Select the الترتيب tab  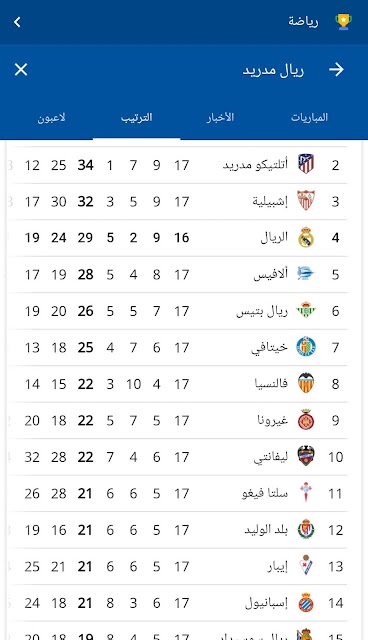tap(137, 118)
